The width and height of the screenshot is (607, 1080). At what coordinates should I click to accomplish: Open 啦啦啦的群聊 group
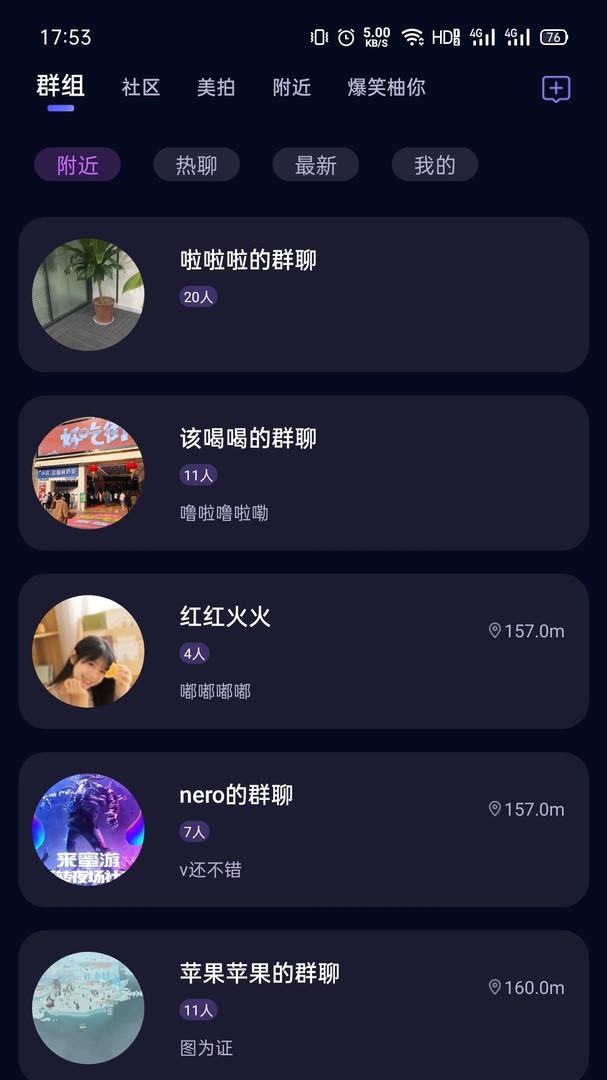[x=303, y=295]
